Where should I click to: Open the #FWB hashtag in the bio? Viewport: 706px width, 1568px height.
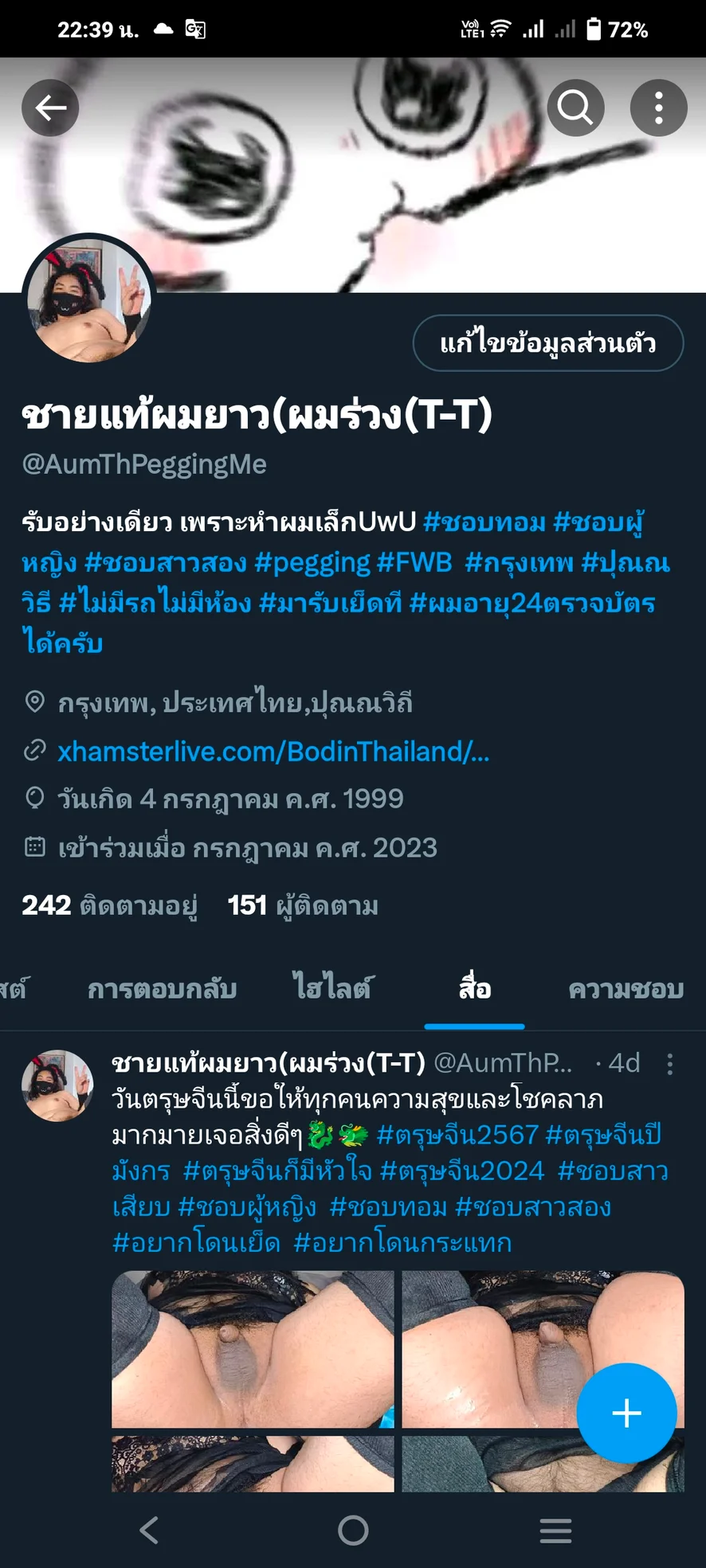[414, 562]
